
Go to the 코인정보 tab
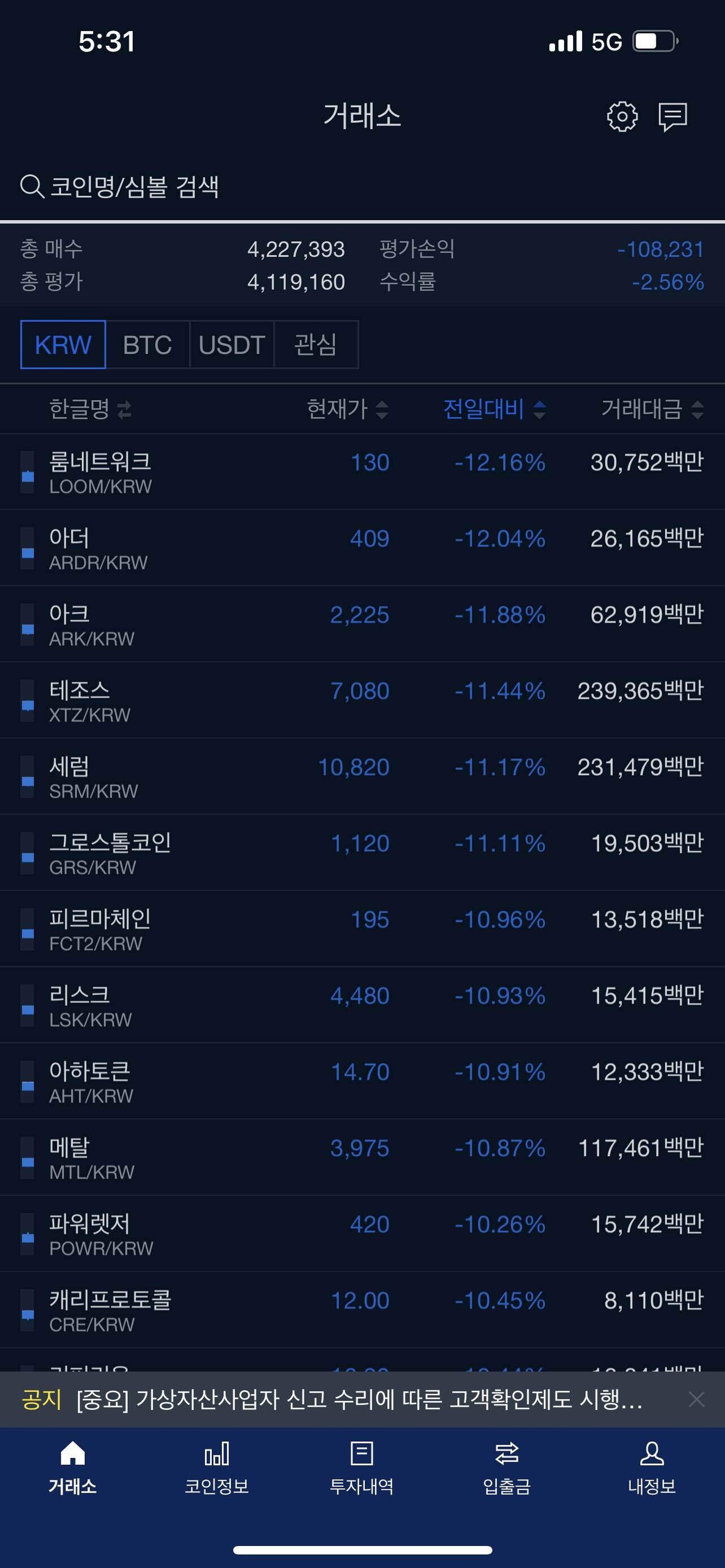217,1468
